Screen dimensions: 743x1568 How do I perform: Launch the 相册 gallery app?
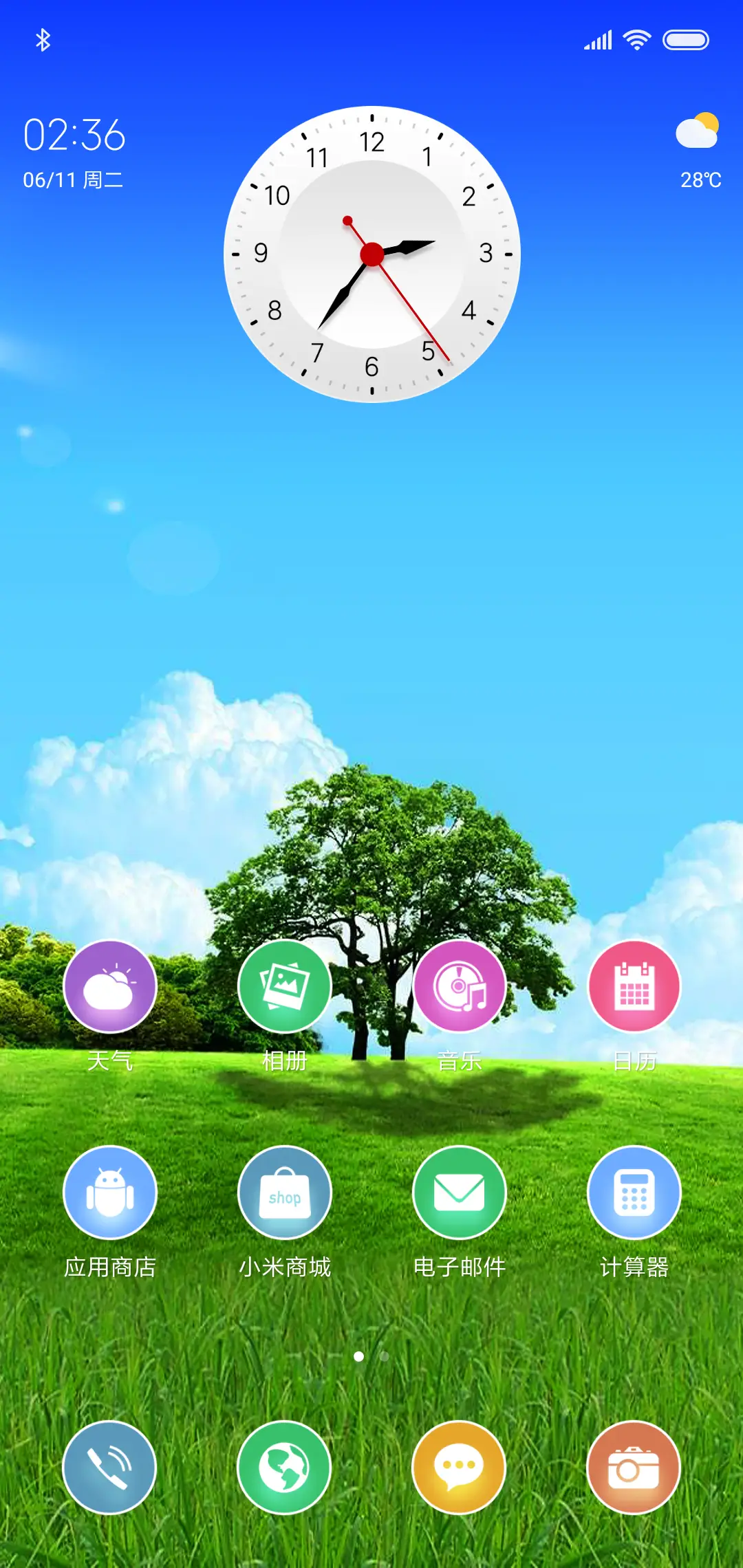click(x=285, y=987)
